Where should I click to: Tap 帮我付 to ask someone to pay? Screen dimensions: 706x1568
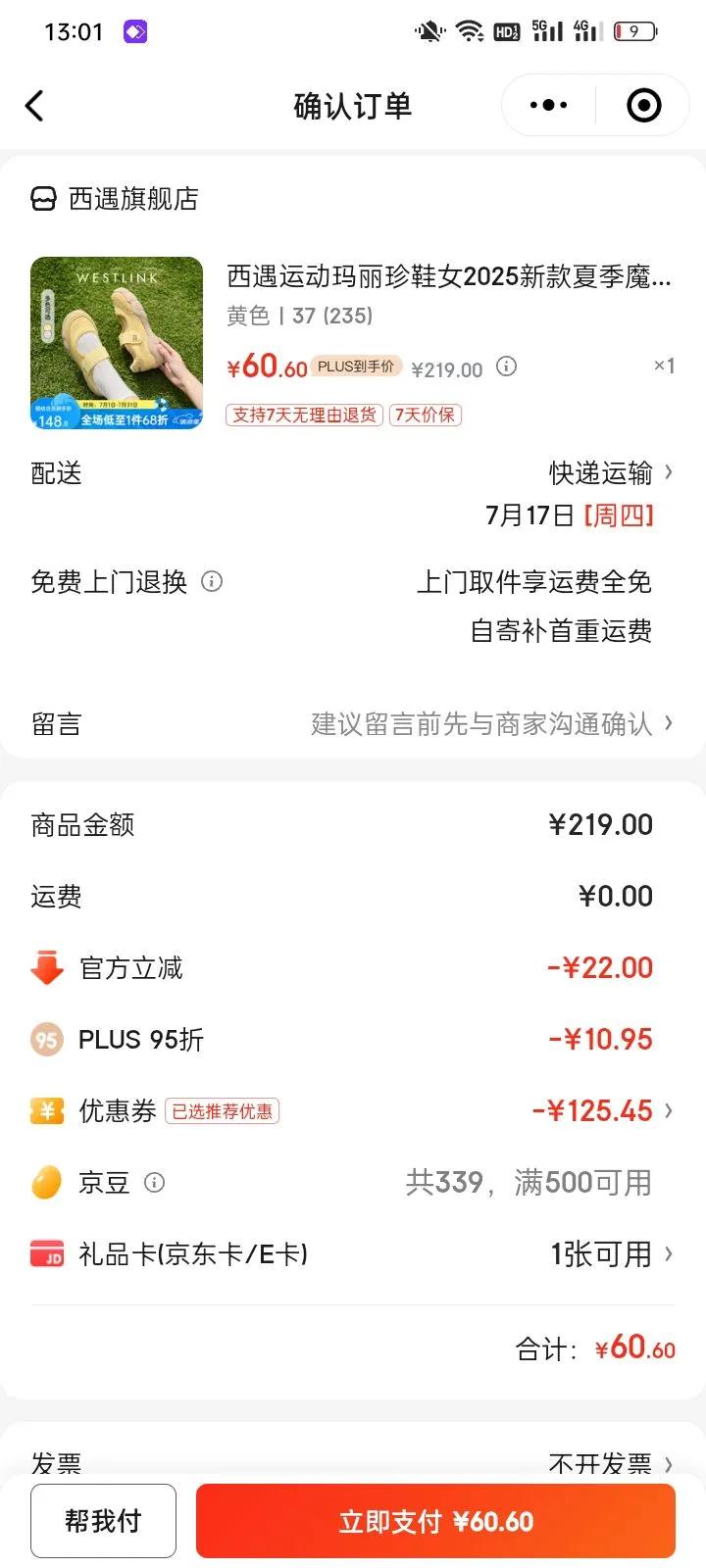click(103, 1521)
